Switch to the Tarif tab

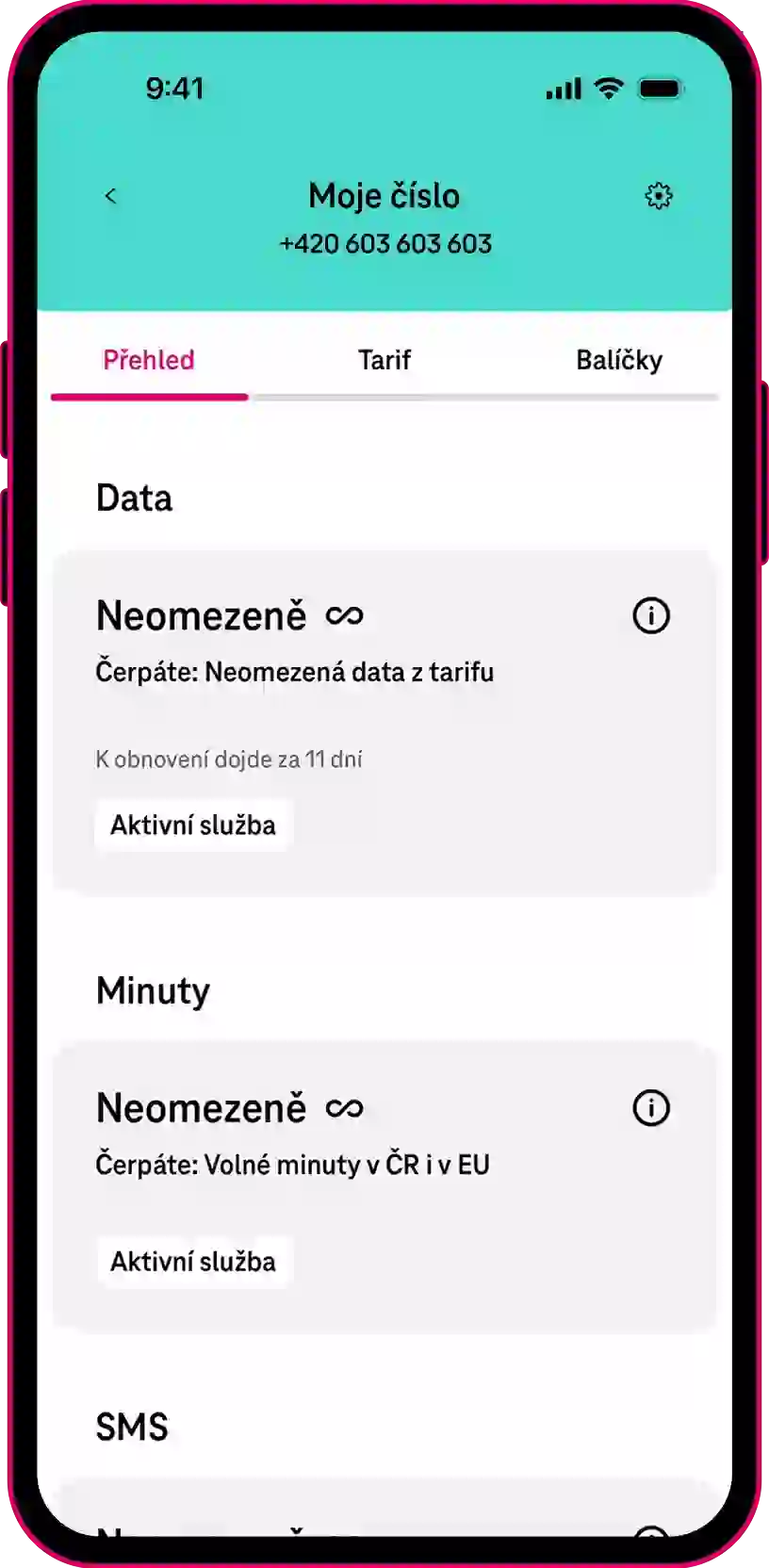coord(384,360)
